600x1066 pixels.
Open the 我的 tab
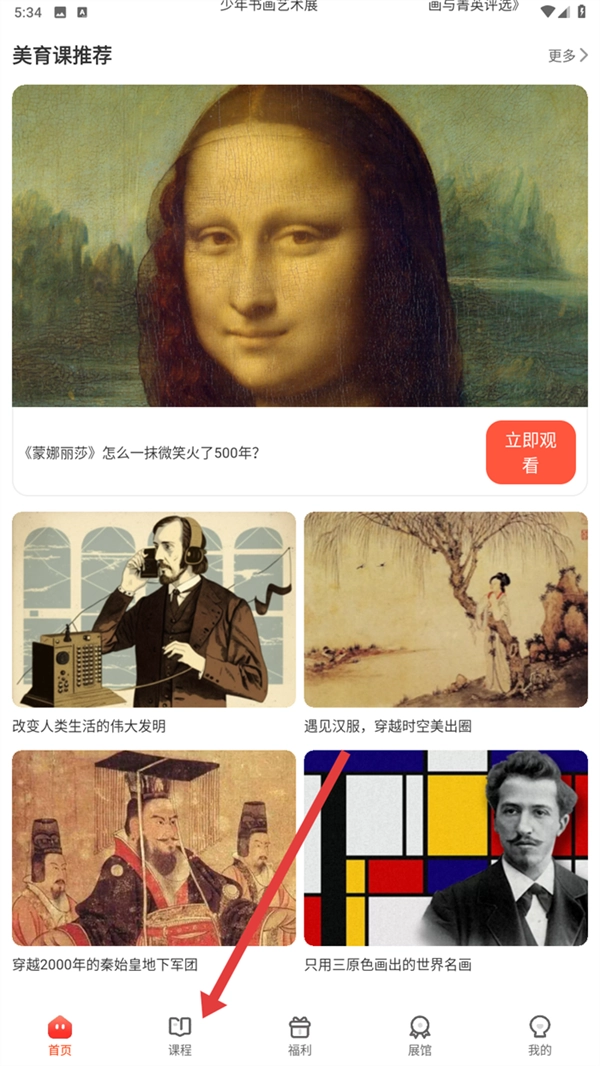[540, 1036]
